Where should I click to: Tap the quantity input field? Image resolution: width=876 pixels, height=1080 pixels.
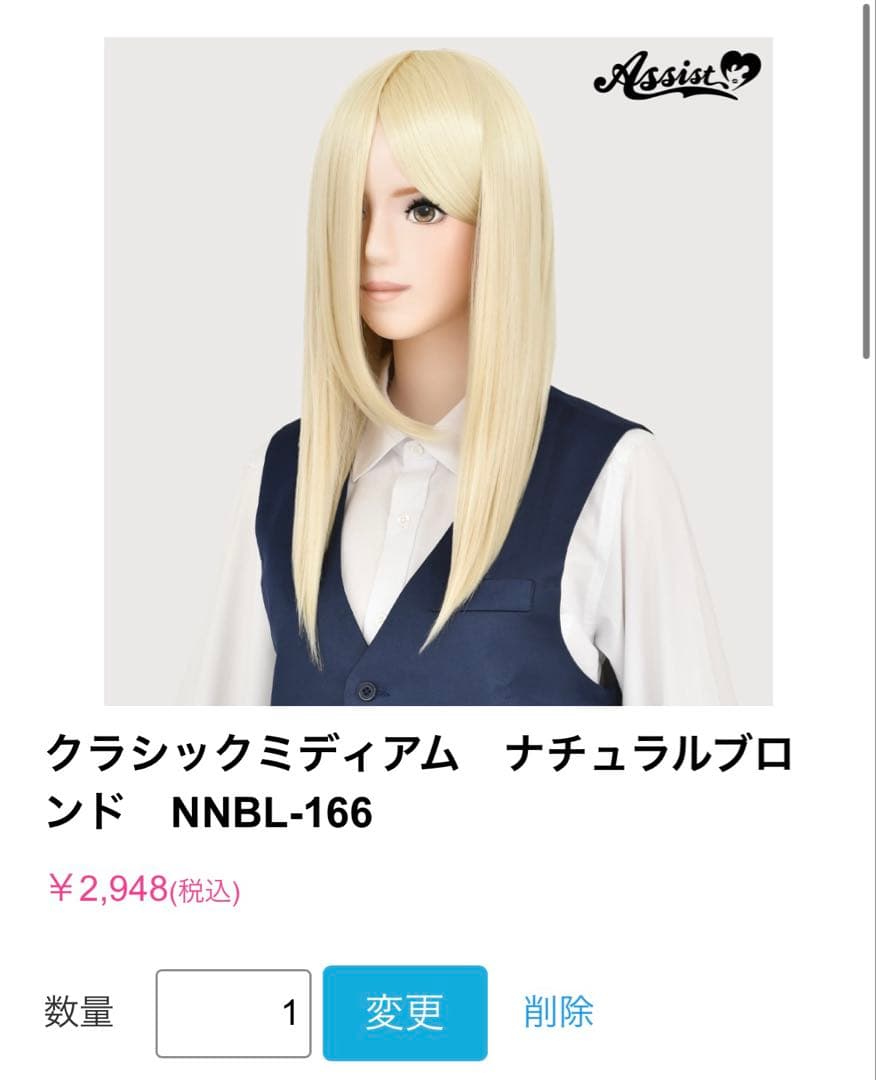(233, 1013)
